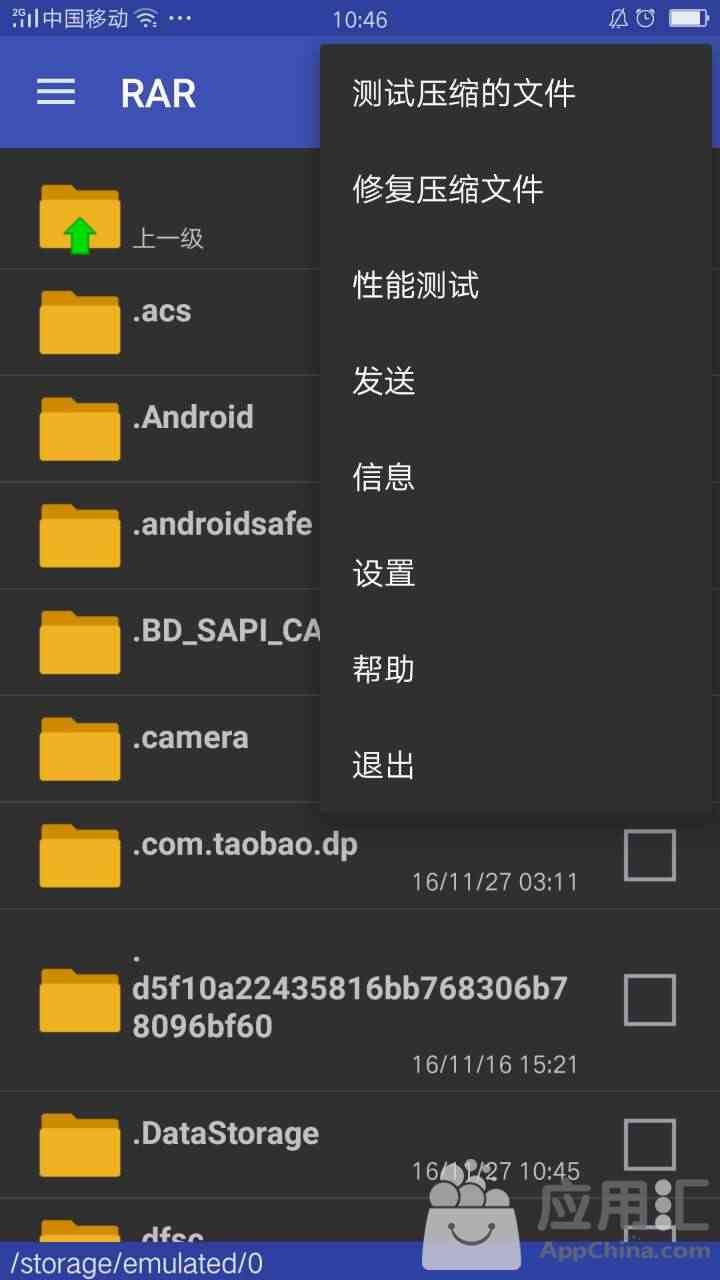Open the hamburger drawer menu
Image resolution: width=720 pixels, height=1280 pixels.
[x=56, y=93]
